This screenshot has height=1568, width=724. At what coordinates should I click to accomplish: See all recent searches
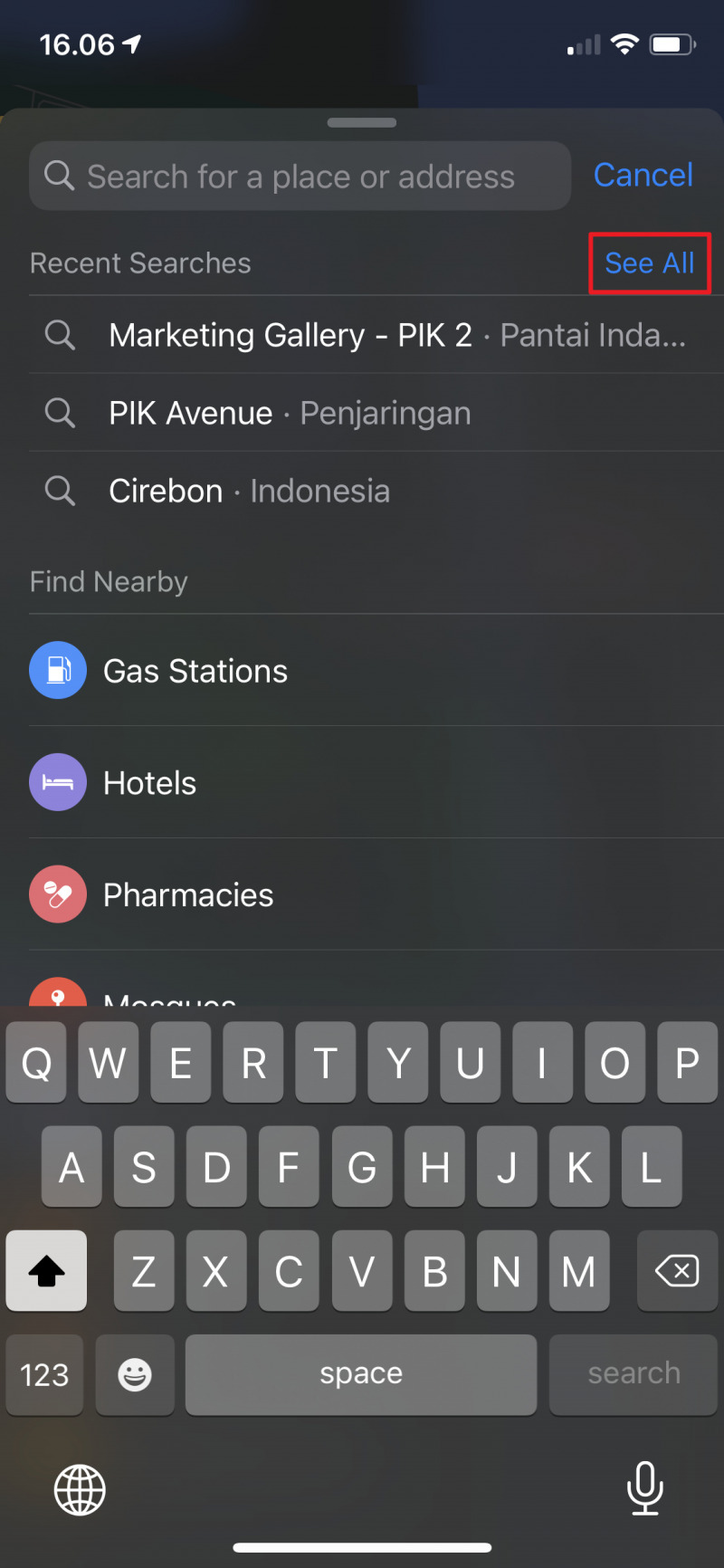tap(649, 263)
